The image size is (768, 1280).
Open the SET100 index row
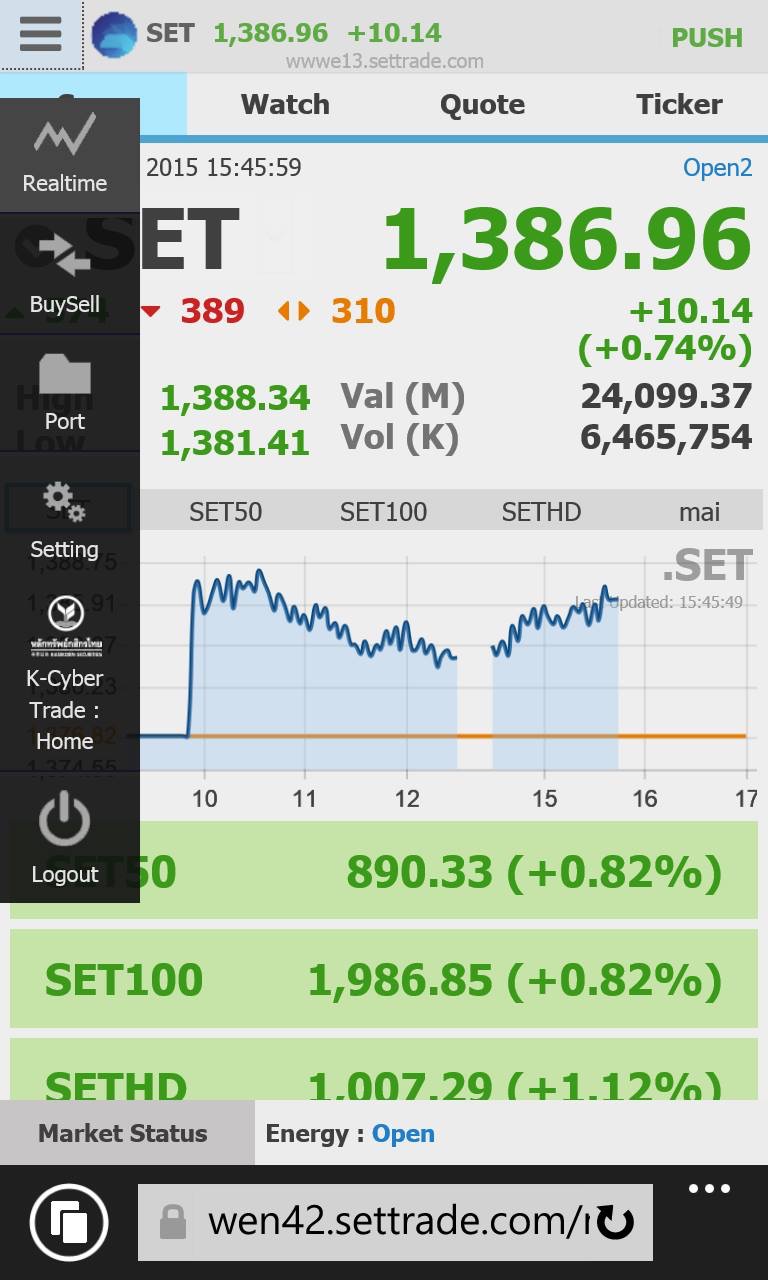click(x=384, y=979)
